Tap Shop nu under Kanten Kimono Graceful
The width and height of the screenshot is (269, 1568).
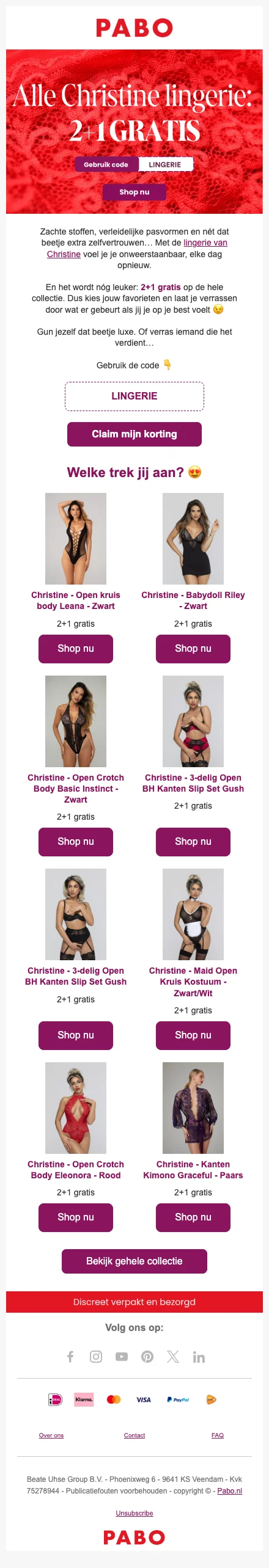pos(193,1217)
